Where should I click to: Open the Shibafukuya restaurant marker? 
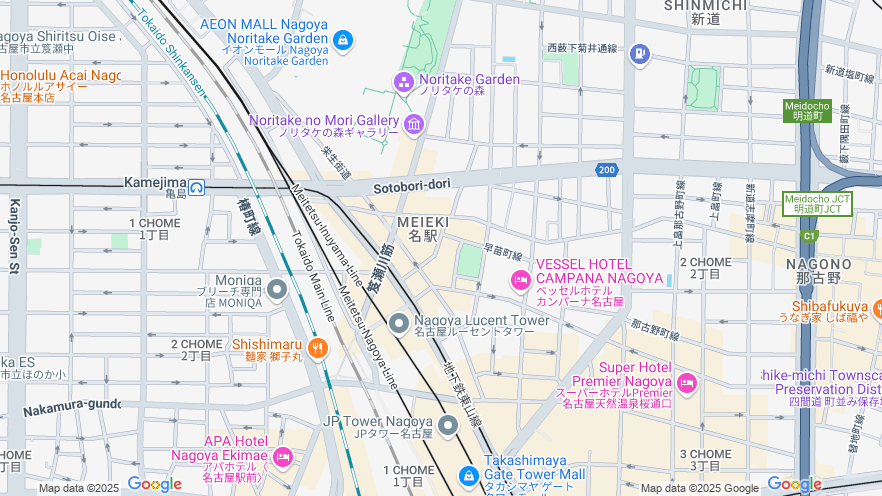click(x=877, y=308)
